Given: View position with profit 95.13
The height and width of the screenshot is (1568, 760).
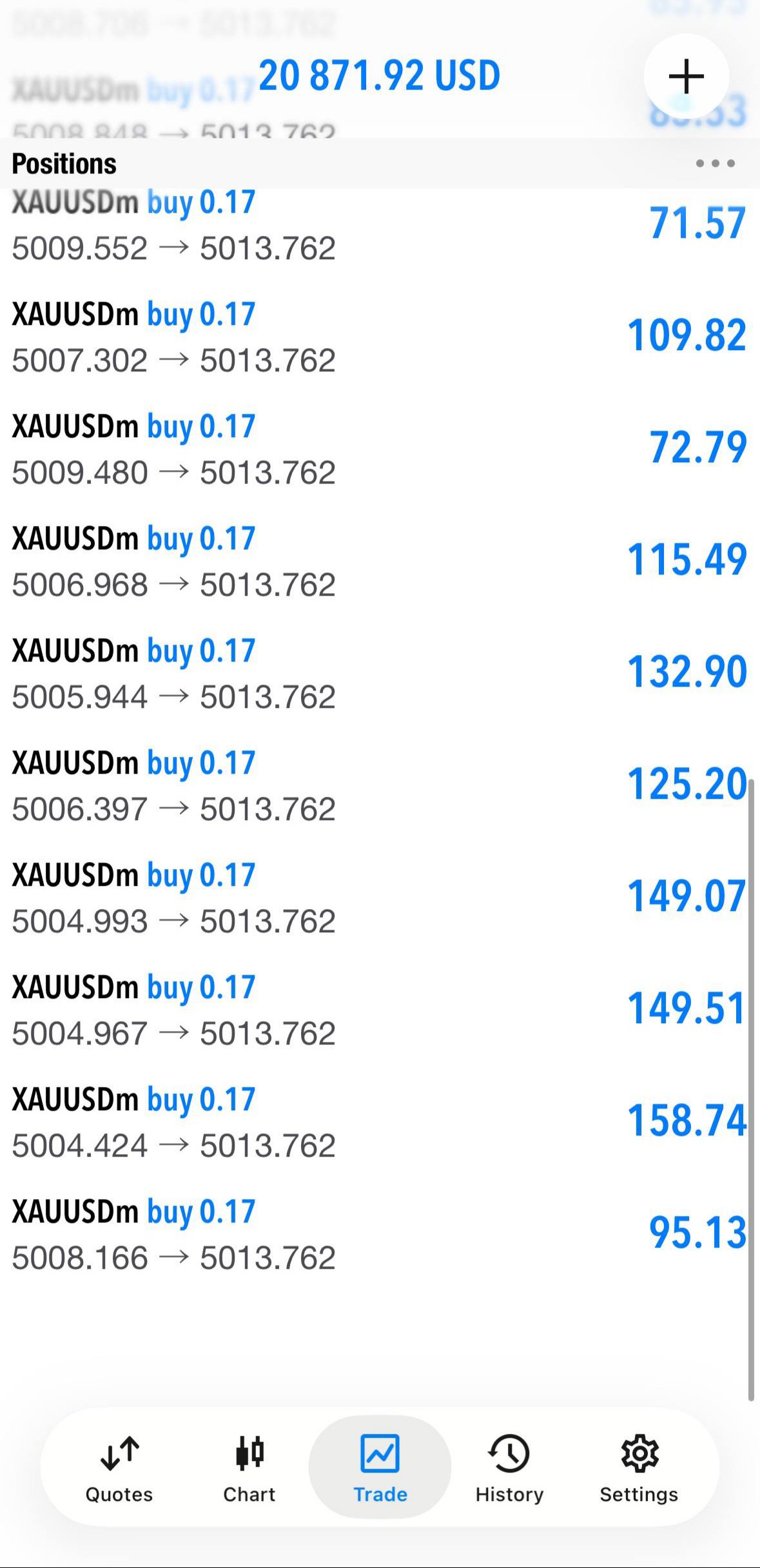Looking at the screenshot, I should pos(380,1235).
